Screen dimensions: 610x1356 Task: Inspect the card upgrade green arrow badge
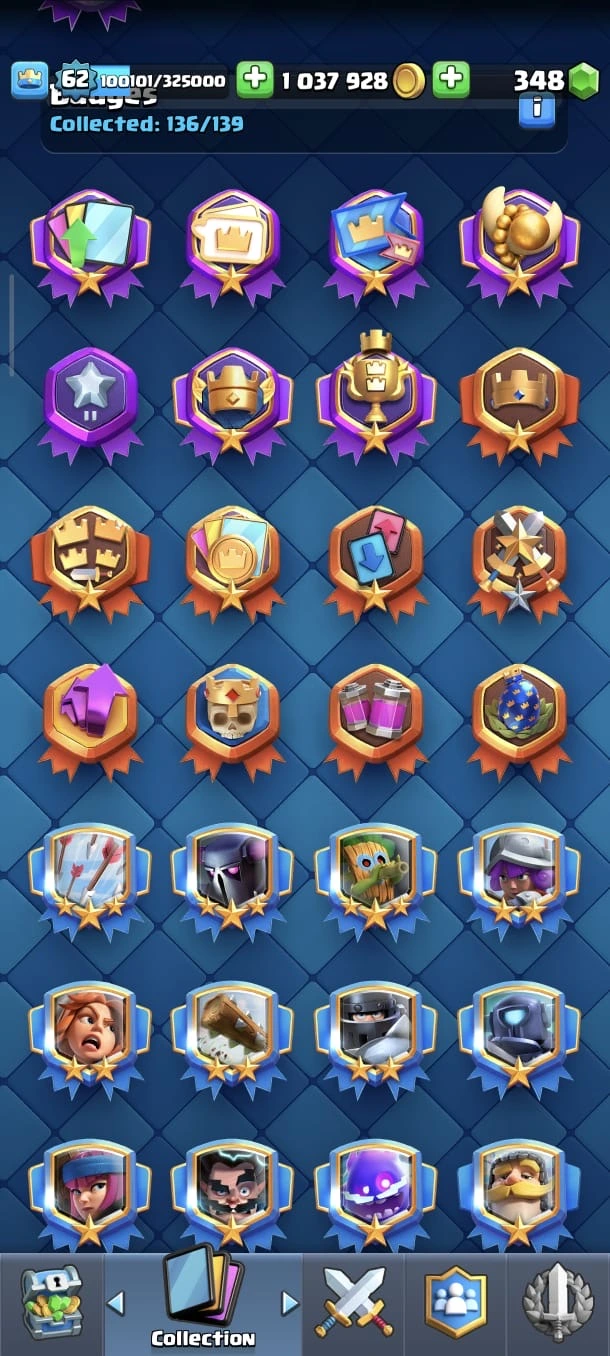click(89, 240)
